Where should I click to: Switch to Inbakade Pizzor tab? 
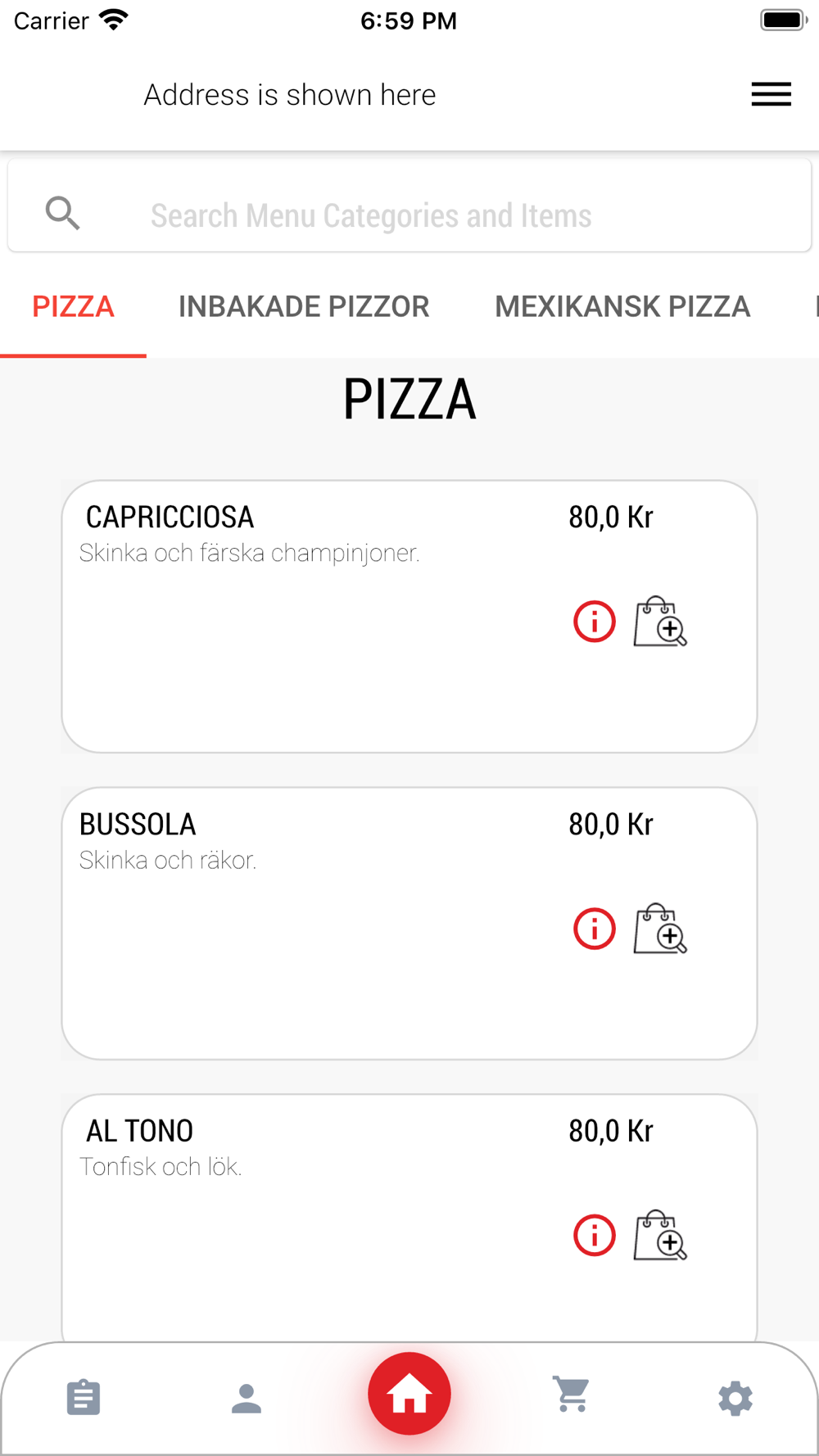(x=304, y=306)
